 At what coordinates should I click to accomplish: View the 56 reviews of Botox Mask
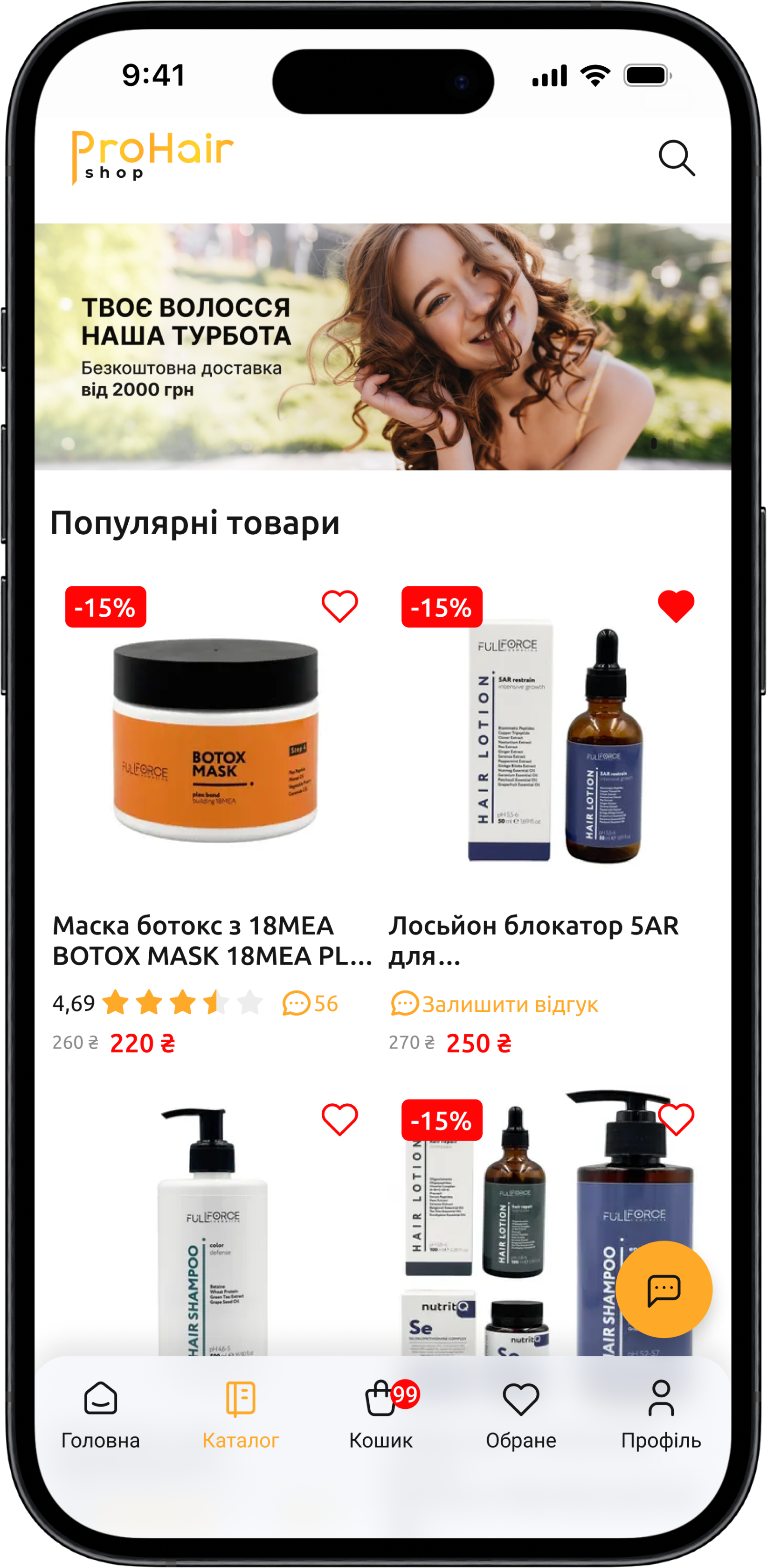click(311, 1003)
